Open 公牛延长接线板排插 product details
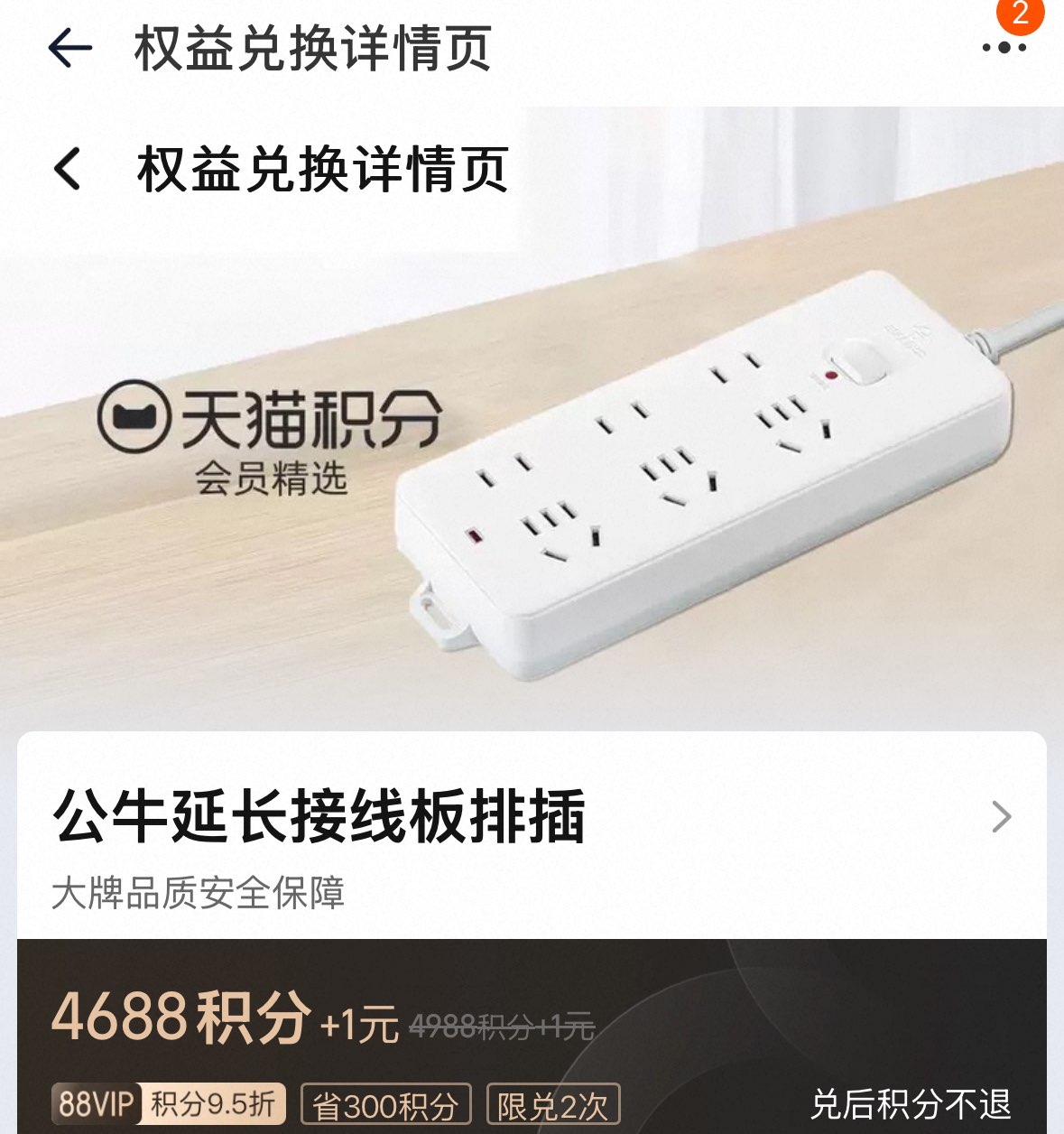This screenshot has height=1134, width=1064. pyautogui.click(x=1001, y=817)
